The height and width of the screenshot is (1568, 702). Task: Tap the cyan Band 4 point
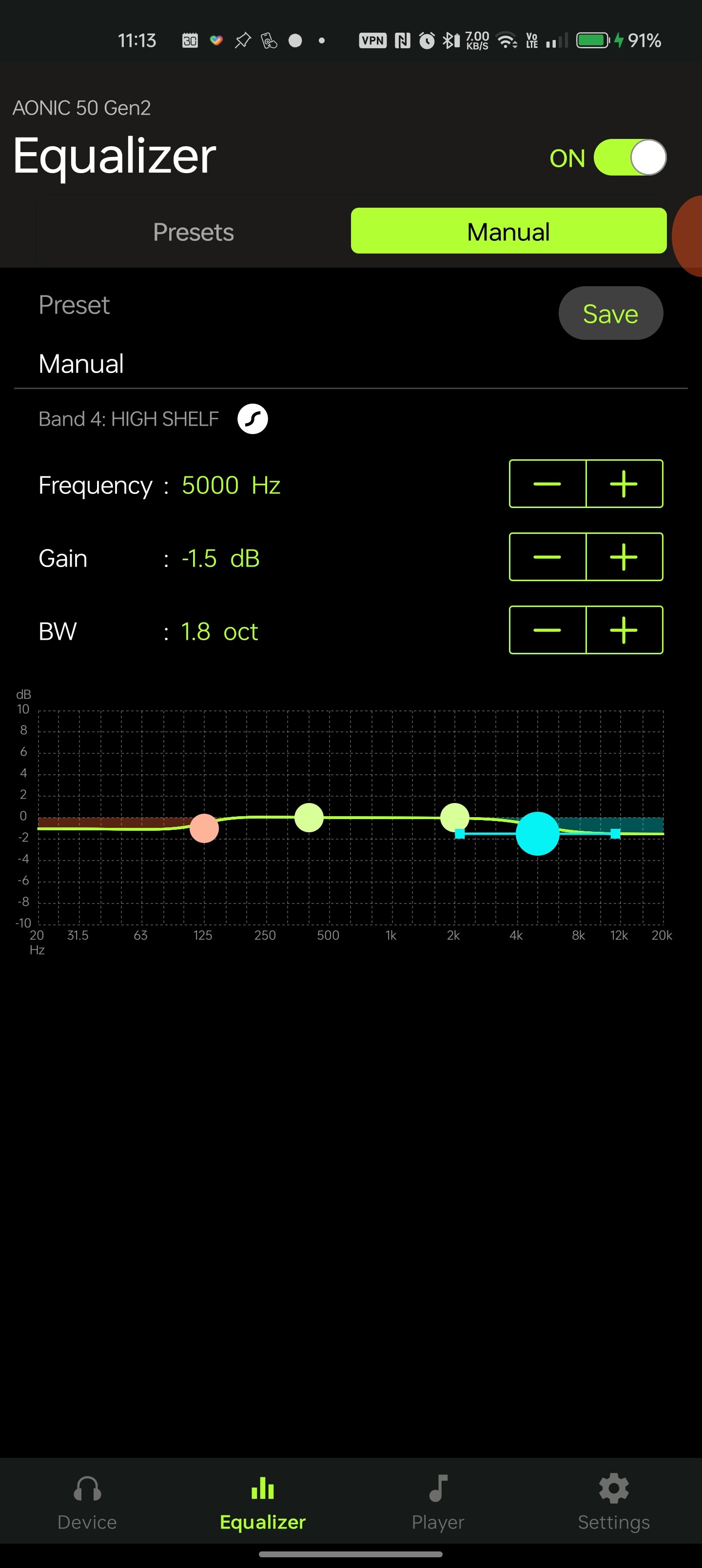pyautogui.click(x=537, y=834)
